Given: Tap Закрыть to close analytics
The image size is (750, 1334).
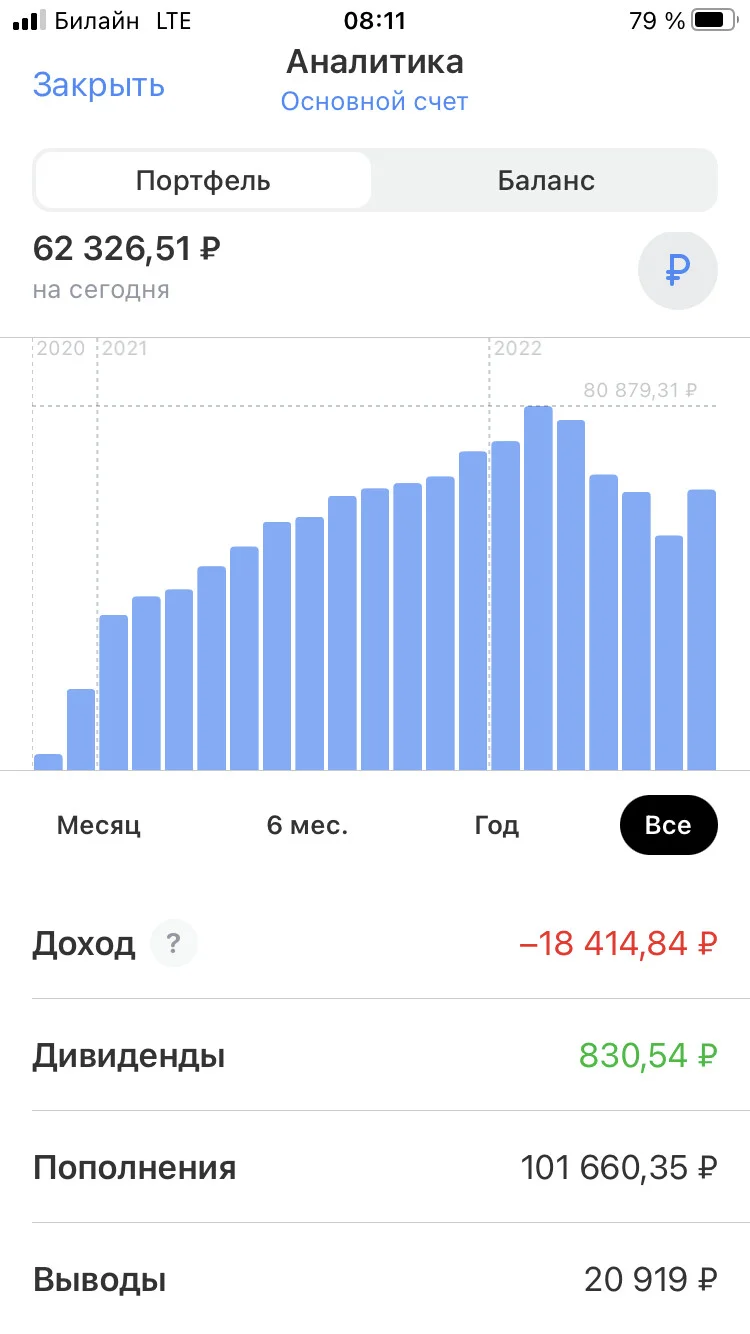Looking at the screenshot, I should tap(98, 85).
